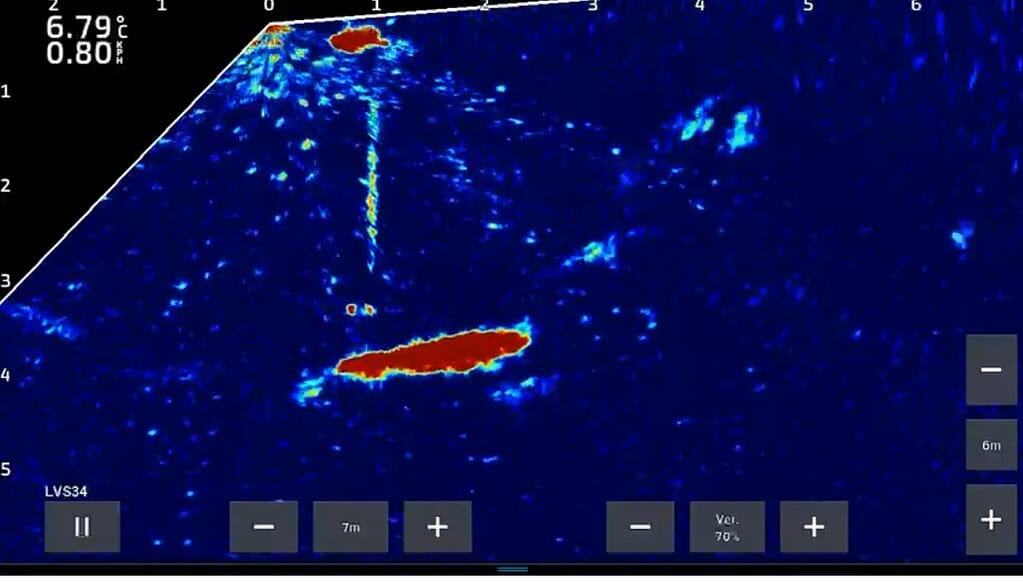This screenshot has height=582, width=1023.
Task: Open the Ver. 70% setting
Action: pyautogui.click(x=727, y=527)
